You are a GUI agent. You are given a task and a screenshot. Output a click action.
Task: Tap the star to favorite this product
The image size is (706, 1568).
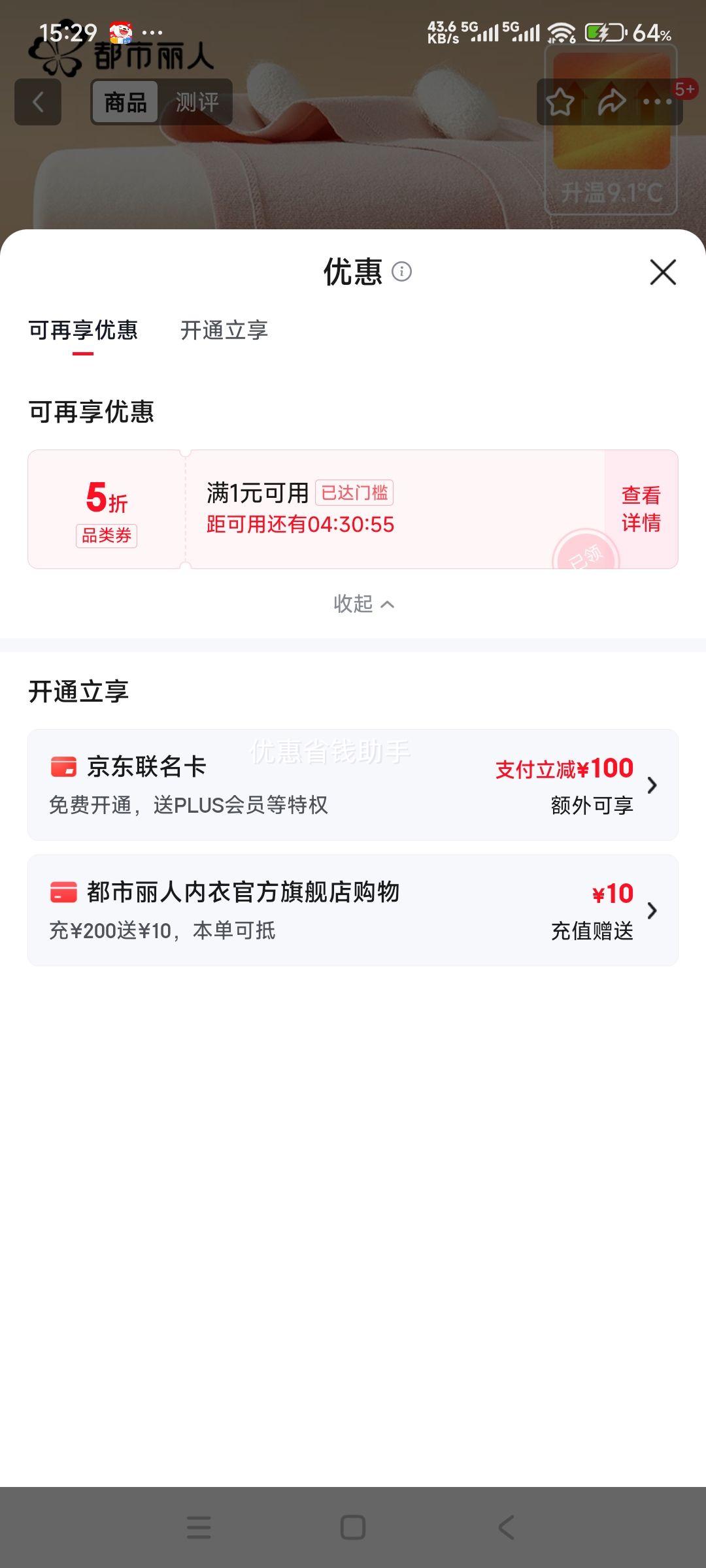click(x=561, y=103)
